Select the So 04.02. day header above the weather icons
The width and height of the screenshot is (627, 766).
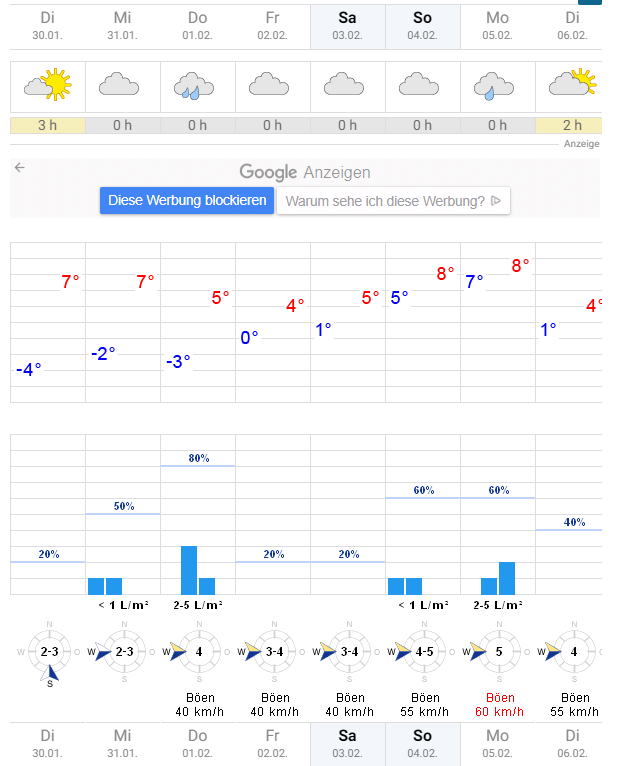pos(422,26)
